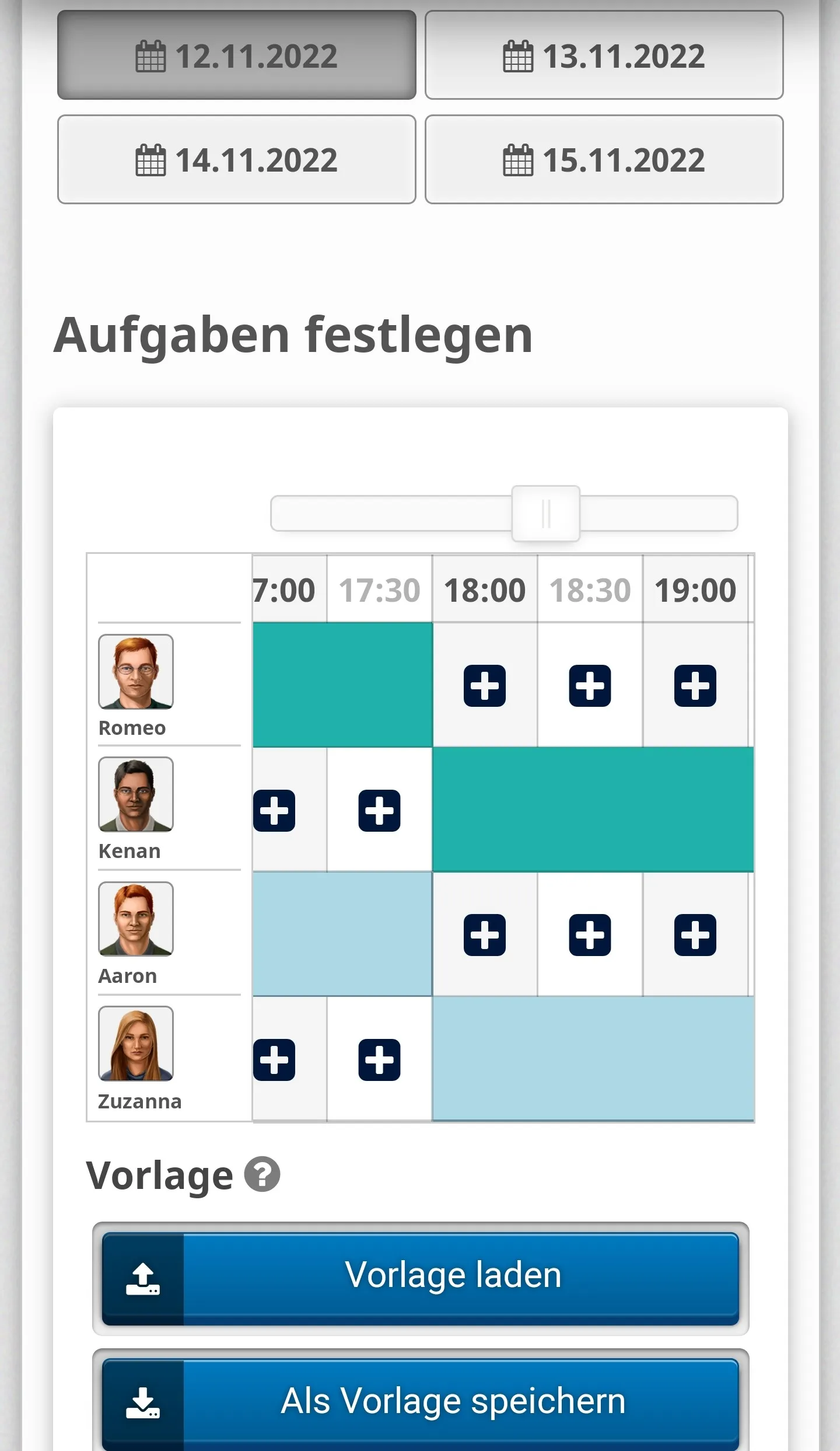
Task: Add task for Romeo at 18:30
Action: [x=590, y=685]
